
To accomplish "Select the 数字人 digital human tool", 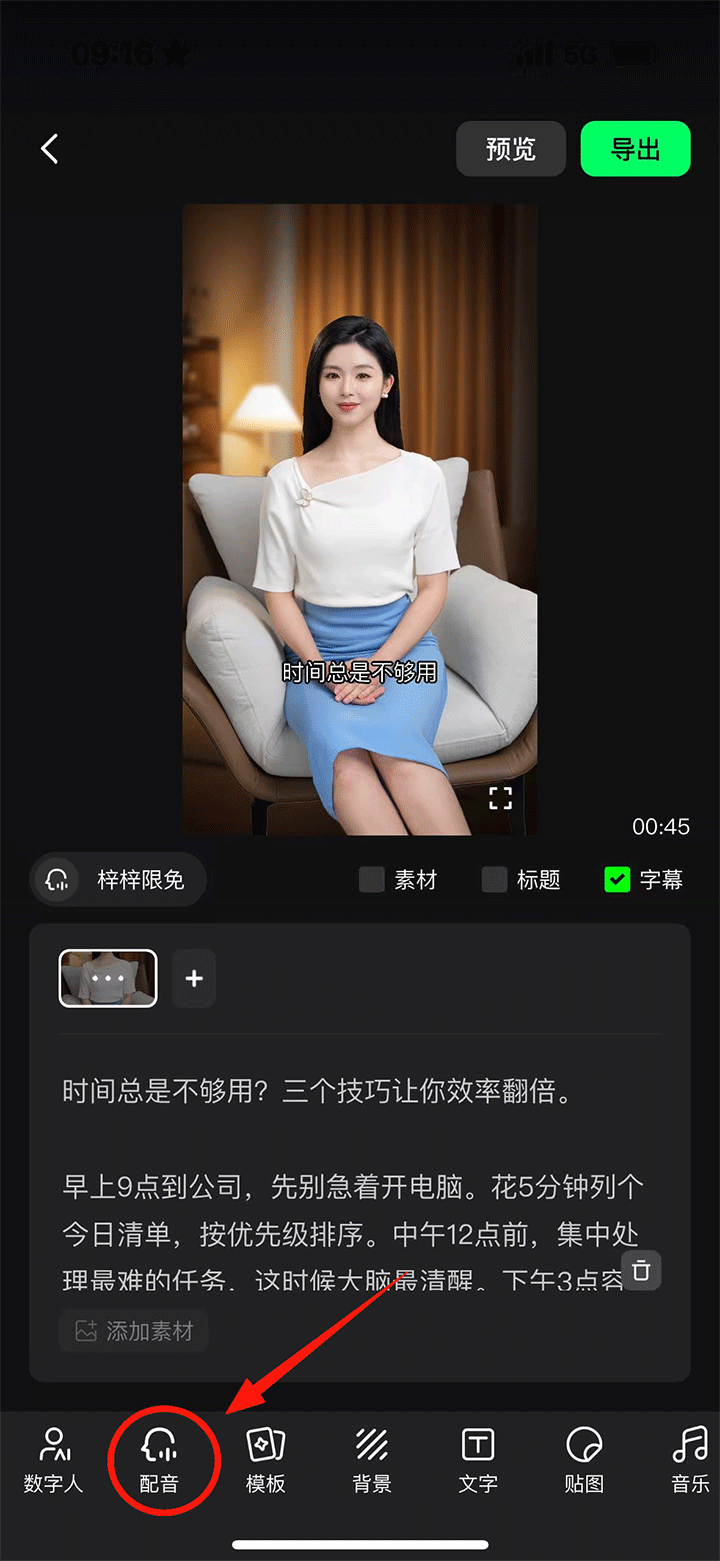I will pos(53,1458).
